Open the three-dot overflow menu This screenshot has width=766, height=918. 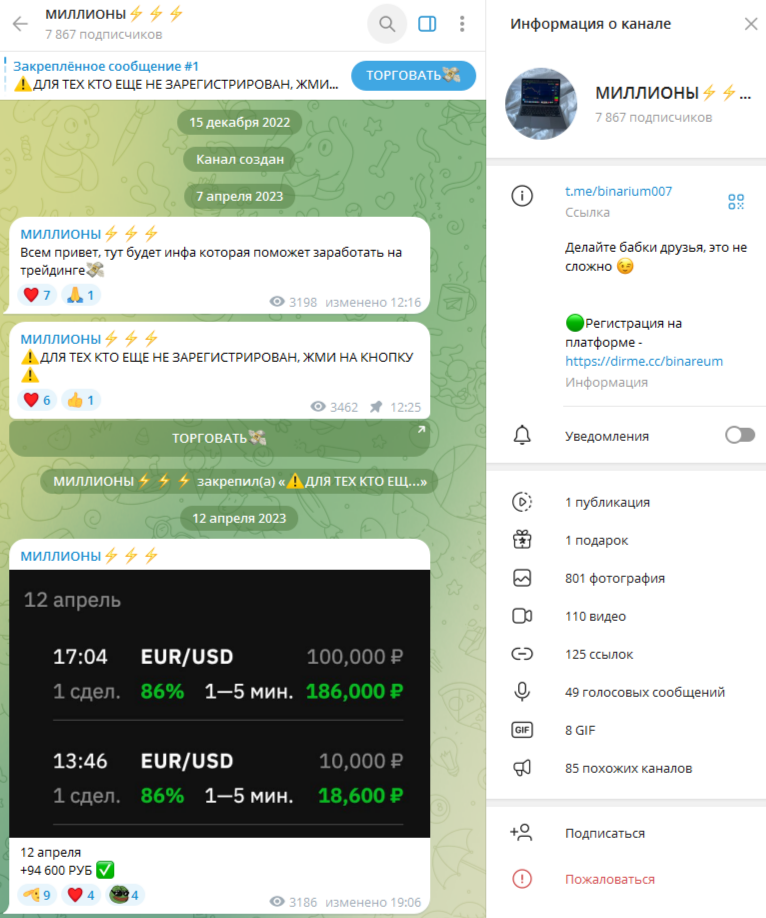(x=461, y=24)
